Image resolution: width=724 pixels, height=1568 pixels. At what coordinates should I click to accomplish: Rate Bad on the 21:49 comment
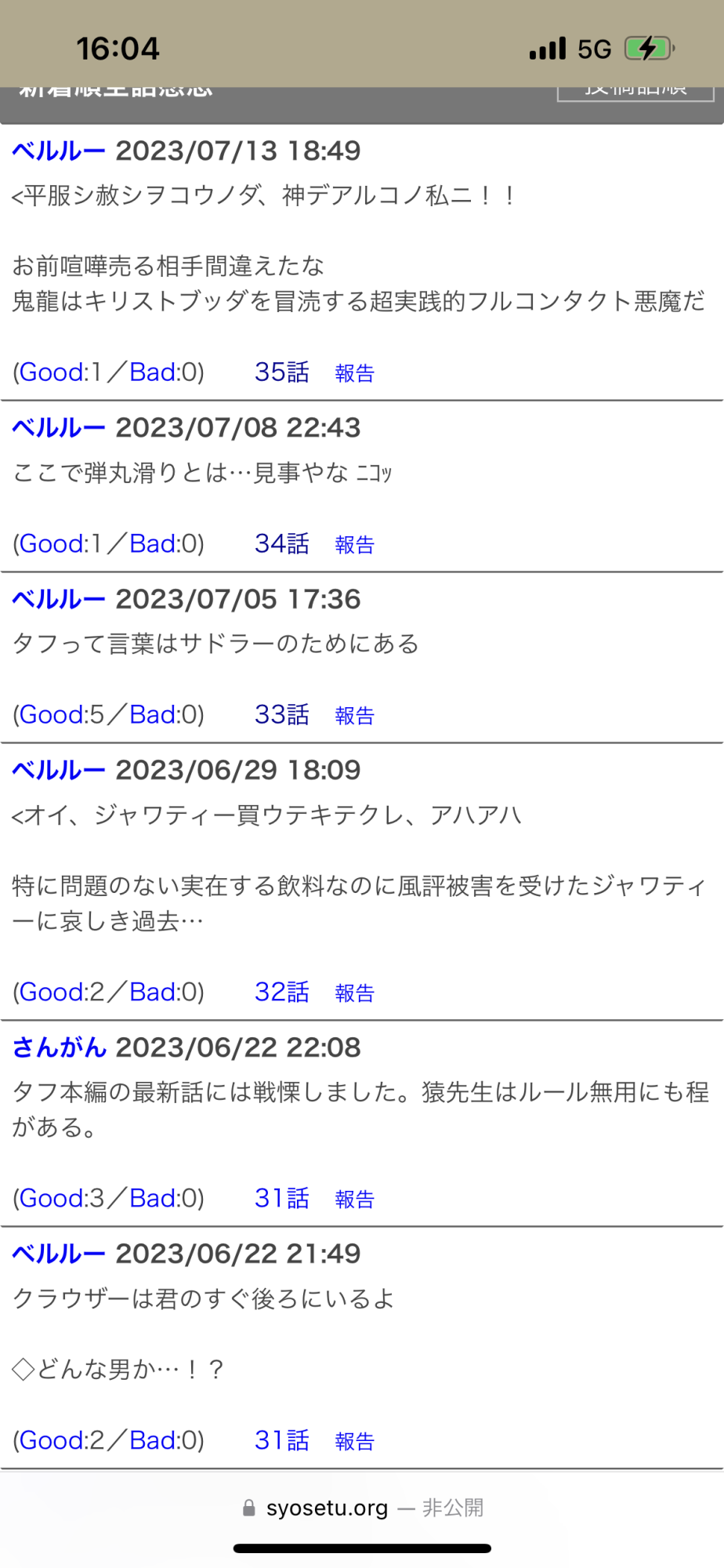[x=154, y=1440]
